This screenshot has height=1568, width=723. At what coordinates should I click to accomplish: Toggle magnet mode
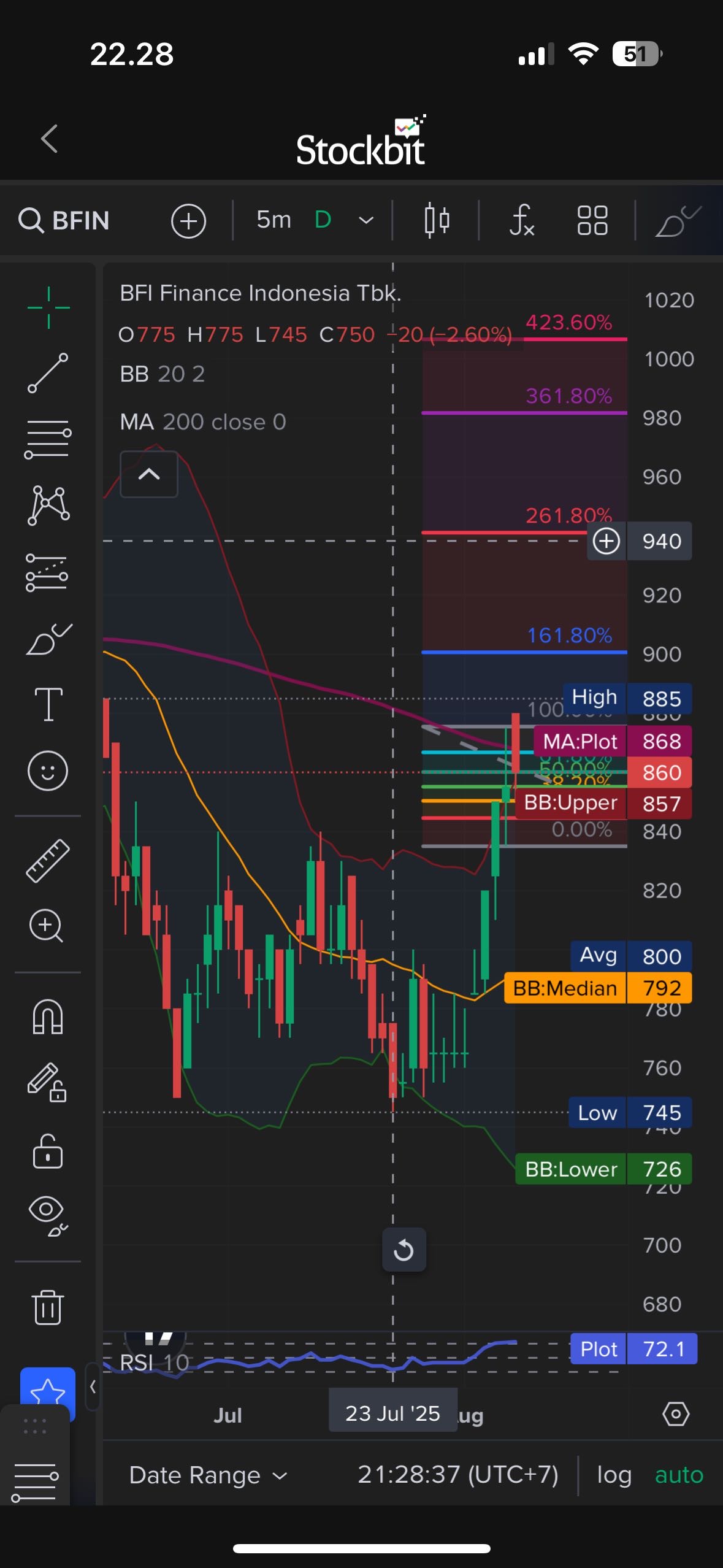tap(48, 1017)
